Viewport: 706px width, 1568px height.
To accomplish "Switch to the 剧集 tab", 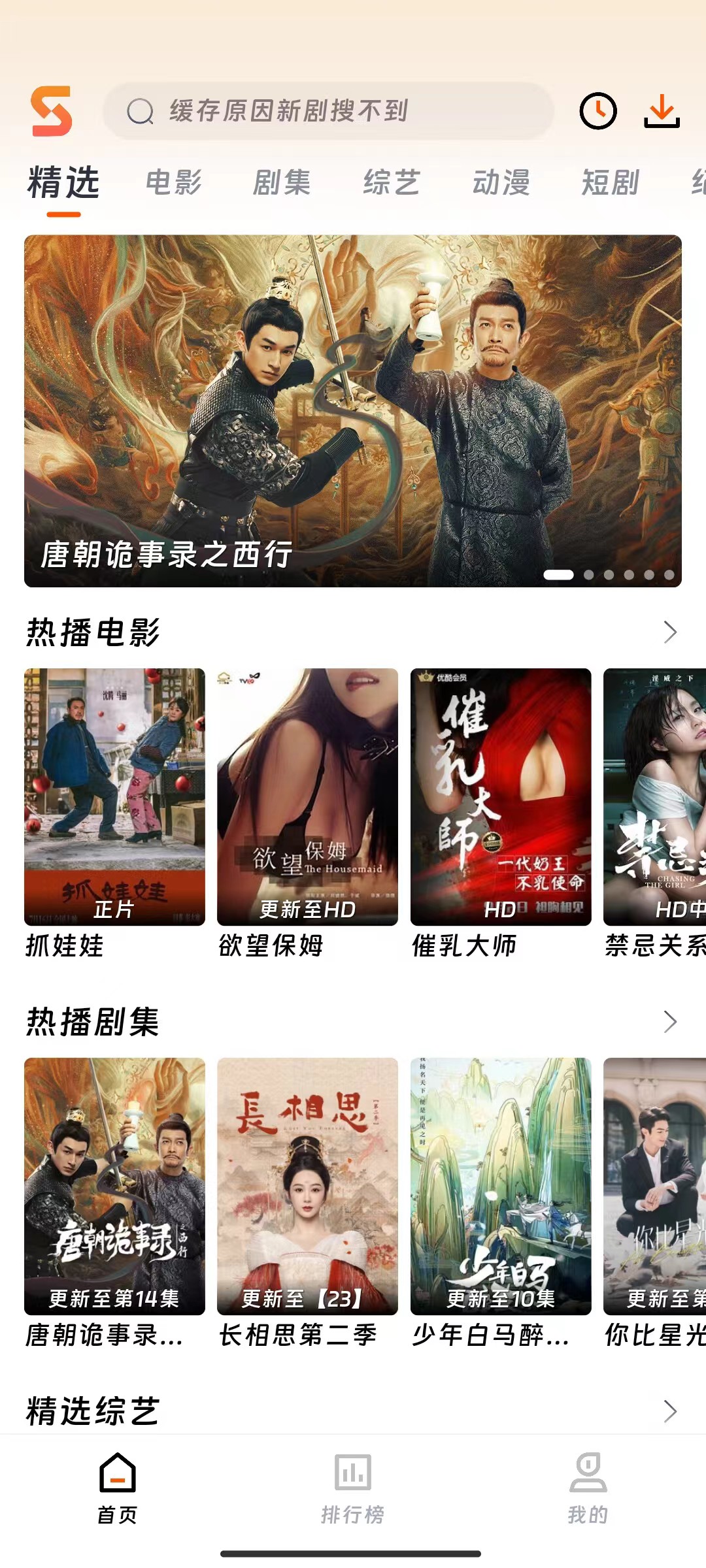I will point(282,182).
